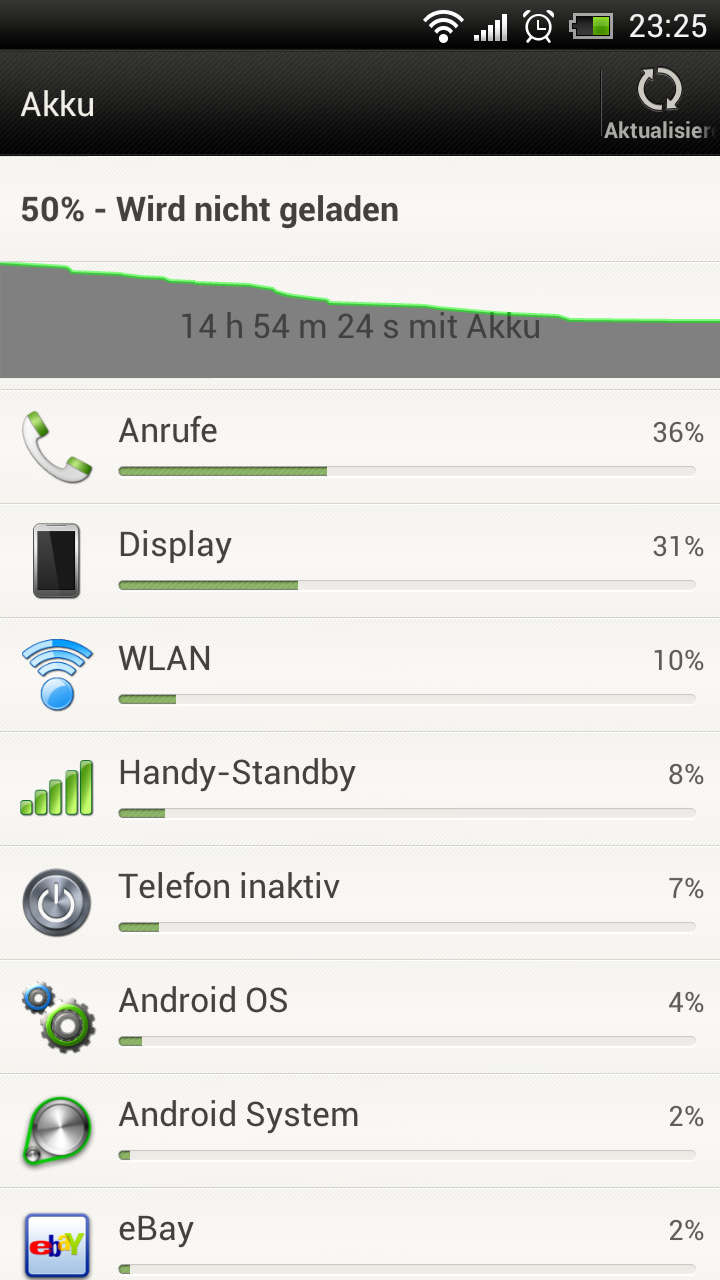Image resolution: width=720 pixels, height=1280 pixels.
Task: Open the battery history graph
Action: tap(360, 320)
